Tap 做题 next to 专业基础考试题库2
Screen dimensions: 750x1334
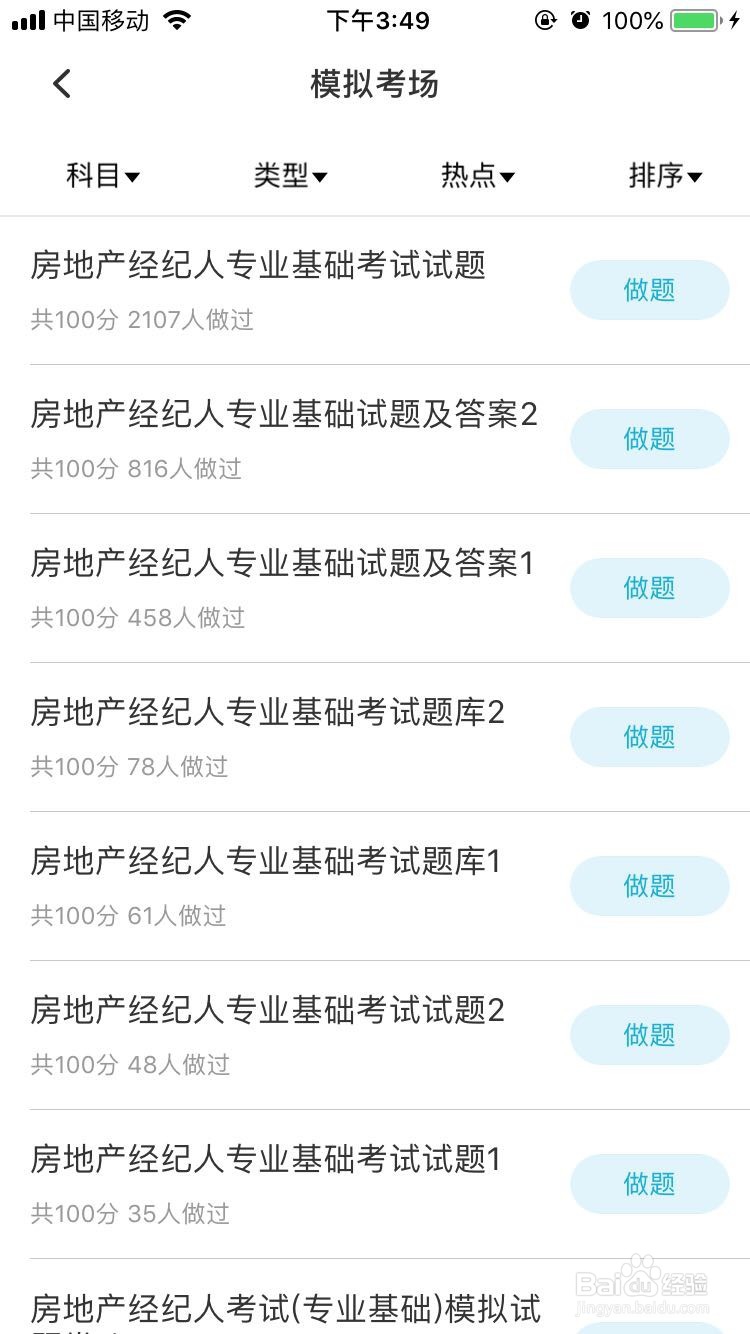click(x=649, y=737)
